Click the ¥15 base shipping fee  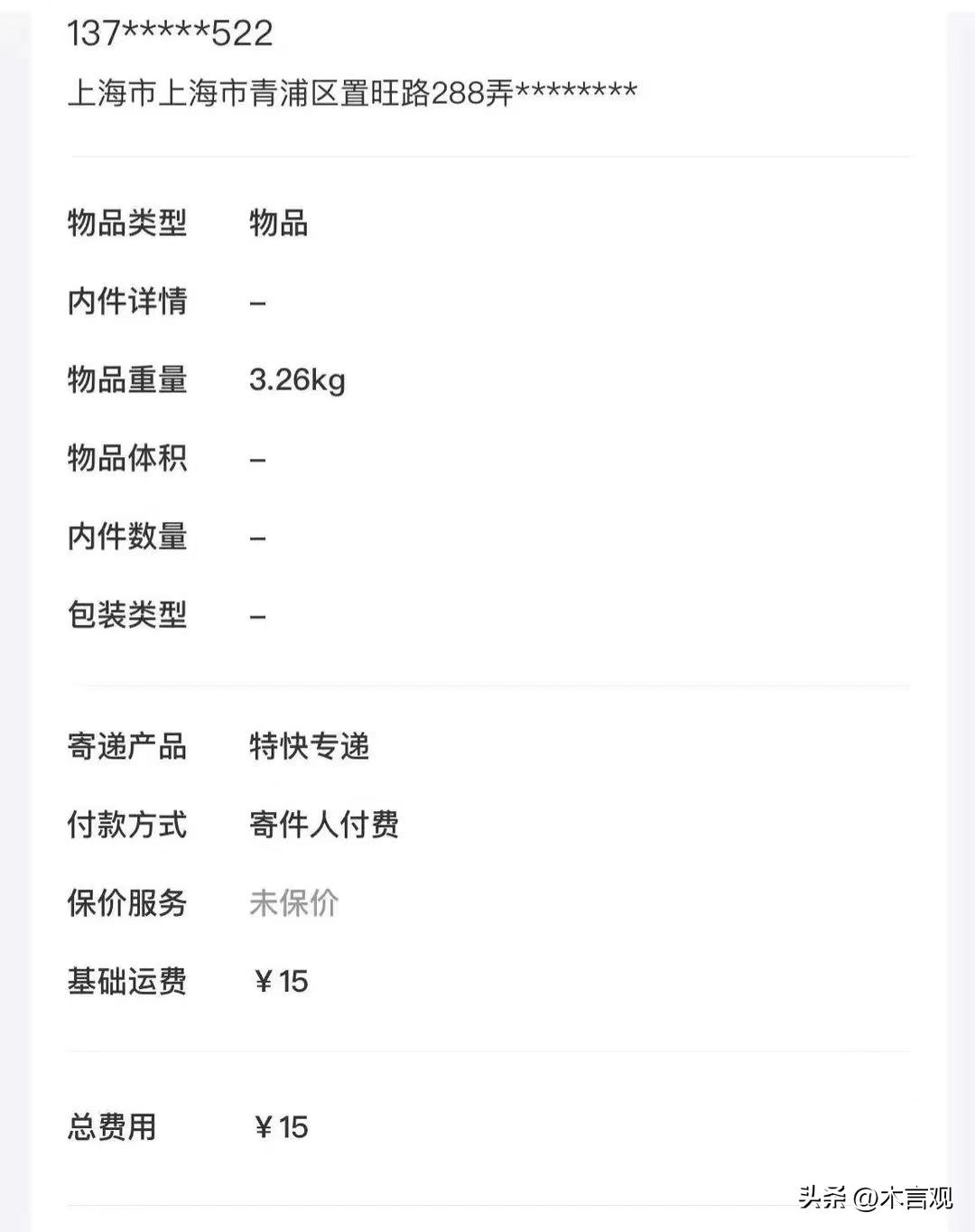[x=280, y=981]
